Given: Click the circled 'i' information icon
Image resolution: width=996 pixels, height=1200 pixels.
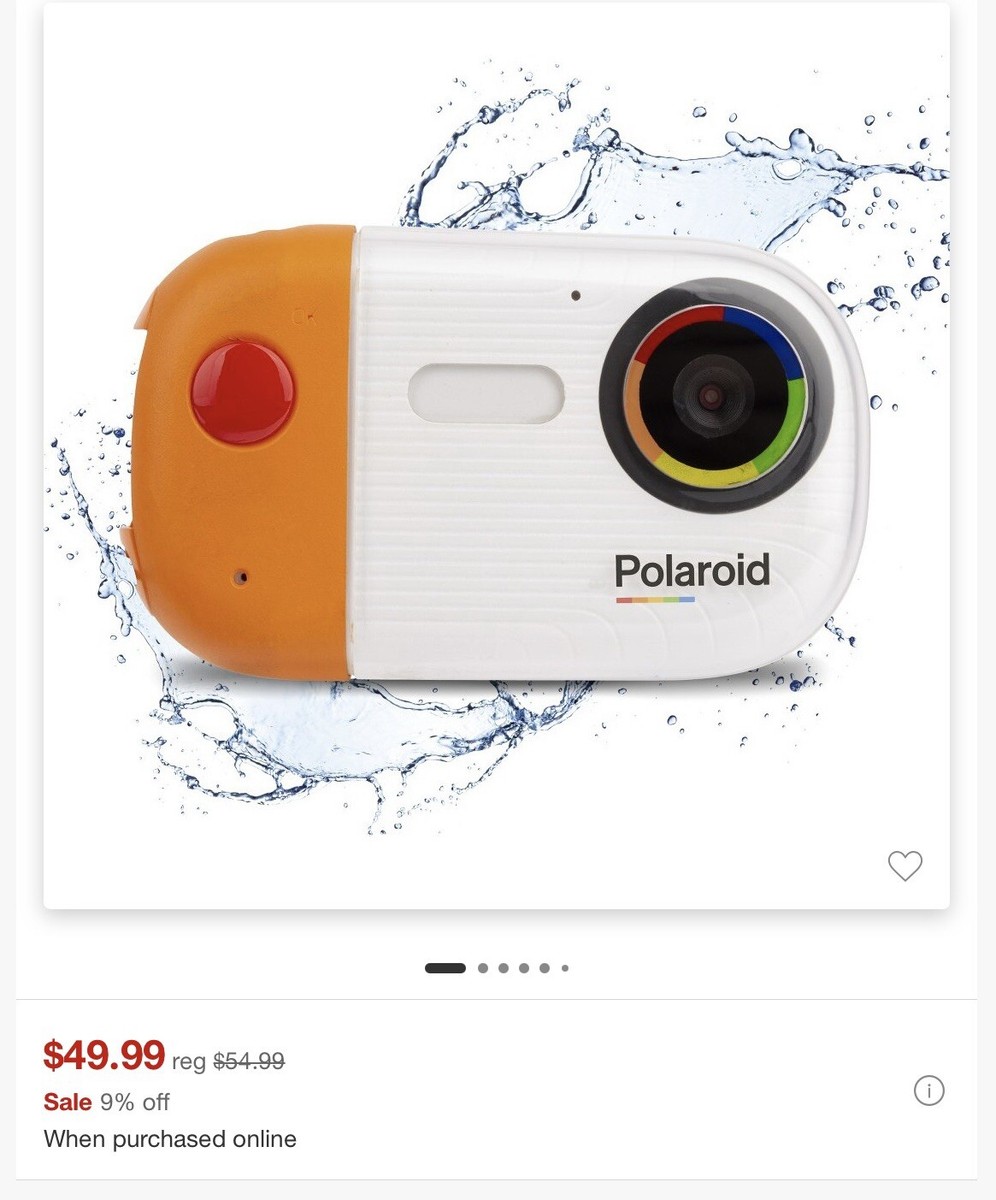Looking at the screenshot, I should [929, 1091].
